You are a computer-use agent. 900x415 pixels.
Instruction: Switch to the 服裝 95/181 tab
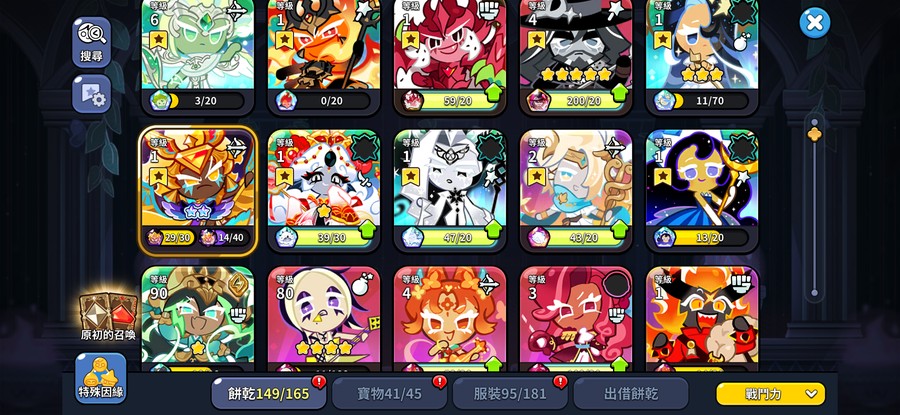click(x=510, y=393)
